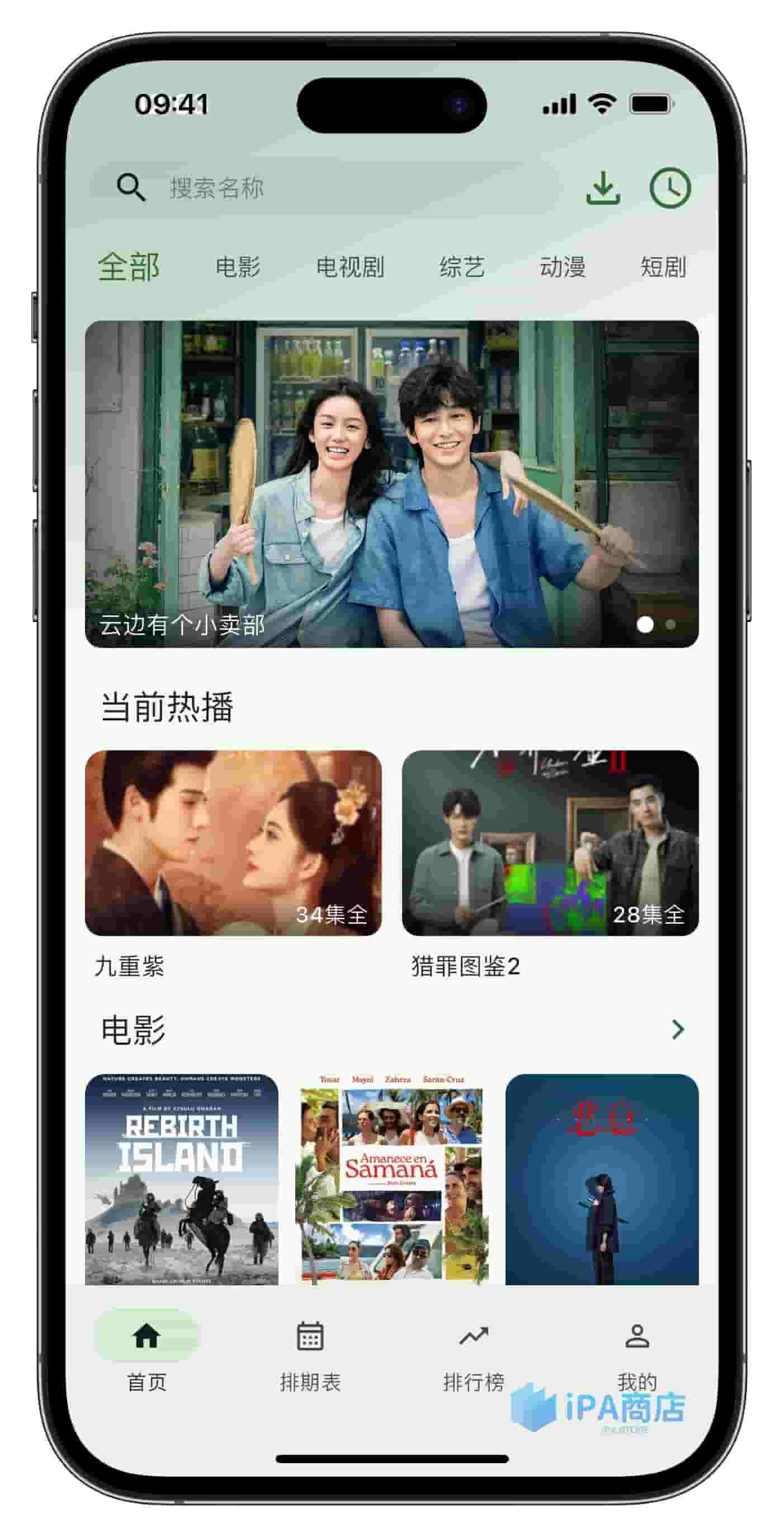
Task: Select the 综艺 category tab
Action: click(x=462, y=267)
